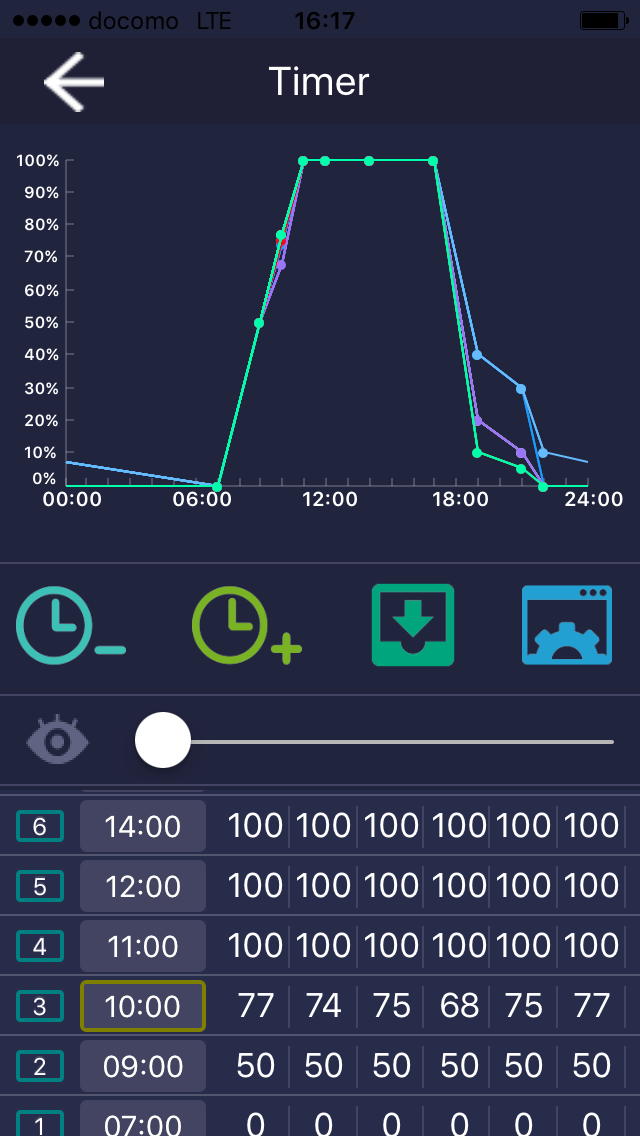Add a timer point with clock plus

[x=246, y=625]
